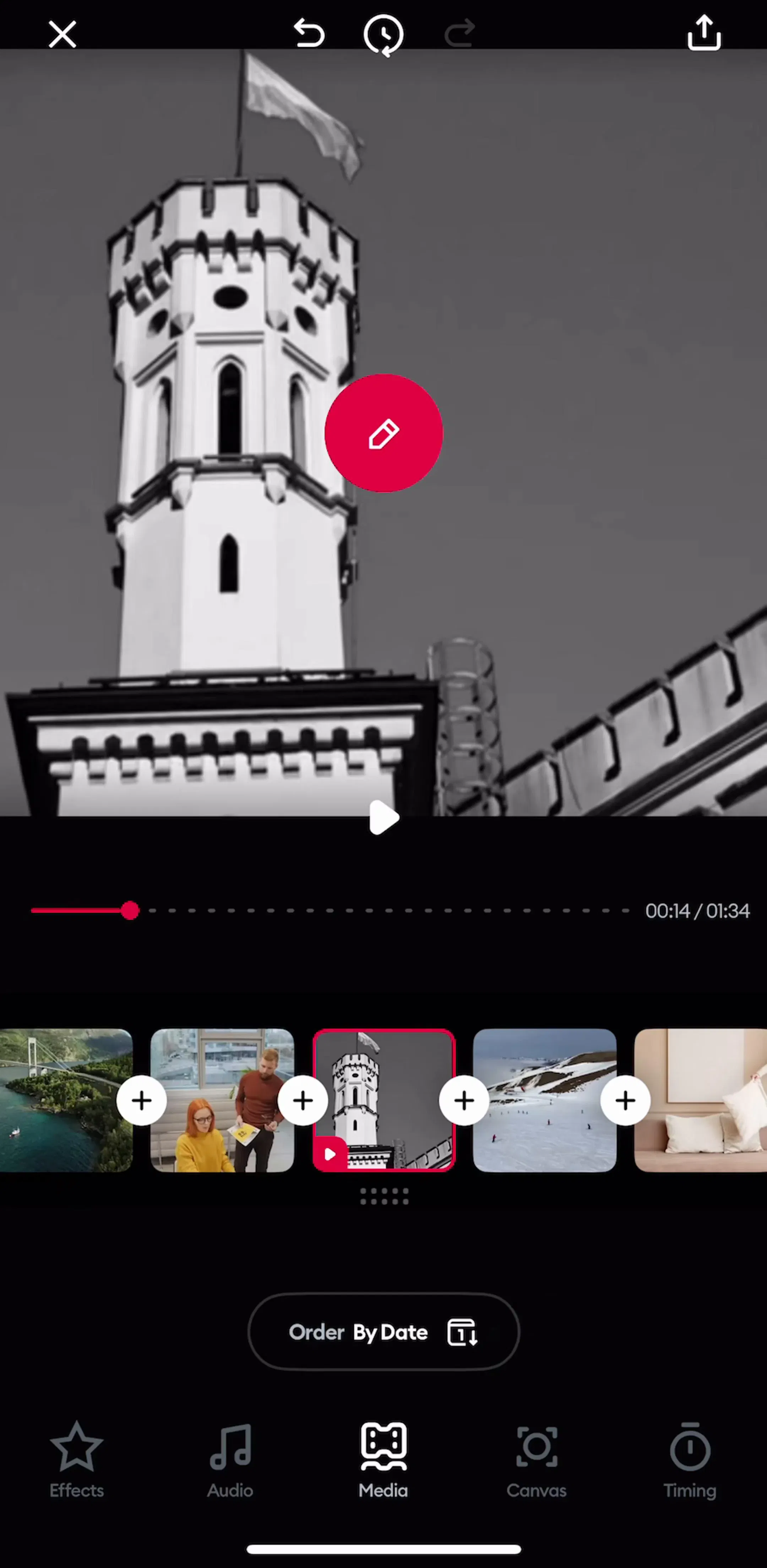Add media between bridge and office clips
This screenshot has width=767, height=1568.
(142, 1100)
